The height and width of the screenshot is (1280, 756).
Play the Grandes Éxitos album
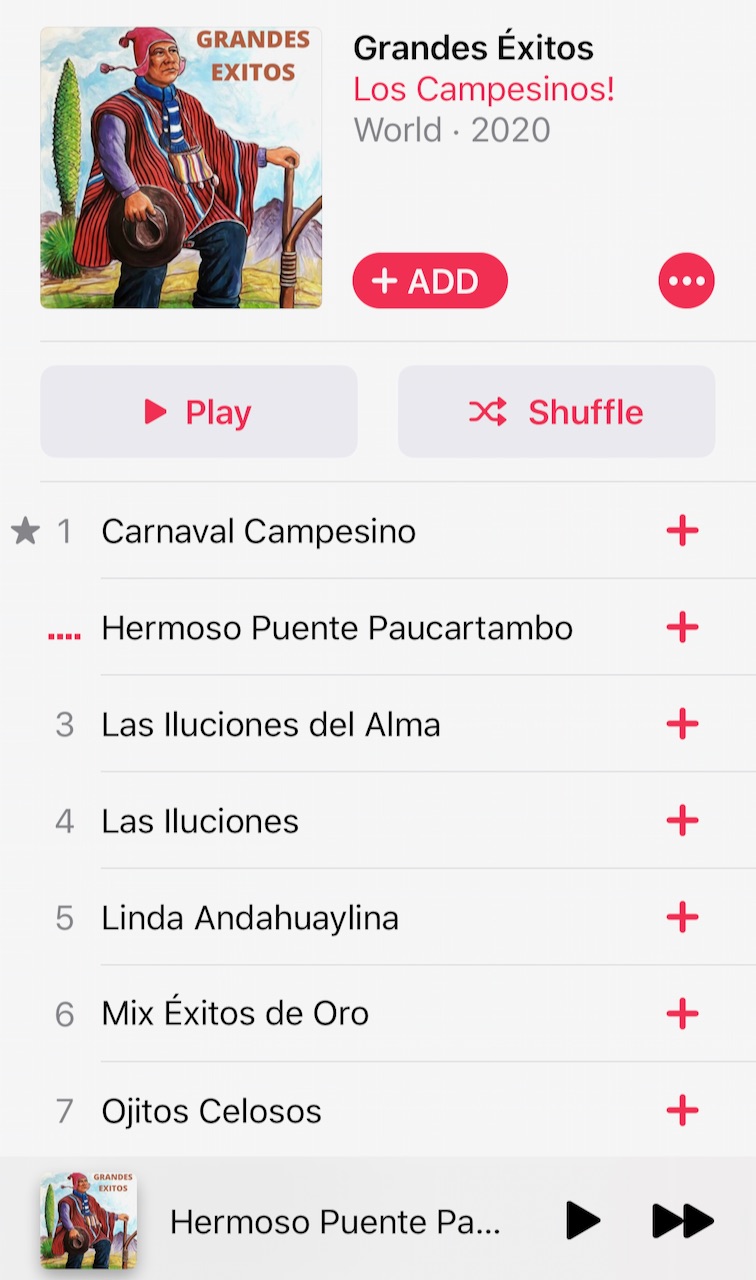pos(199,412)
